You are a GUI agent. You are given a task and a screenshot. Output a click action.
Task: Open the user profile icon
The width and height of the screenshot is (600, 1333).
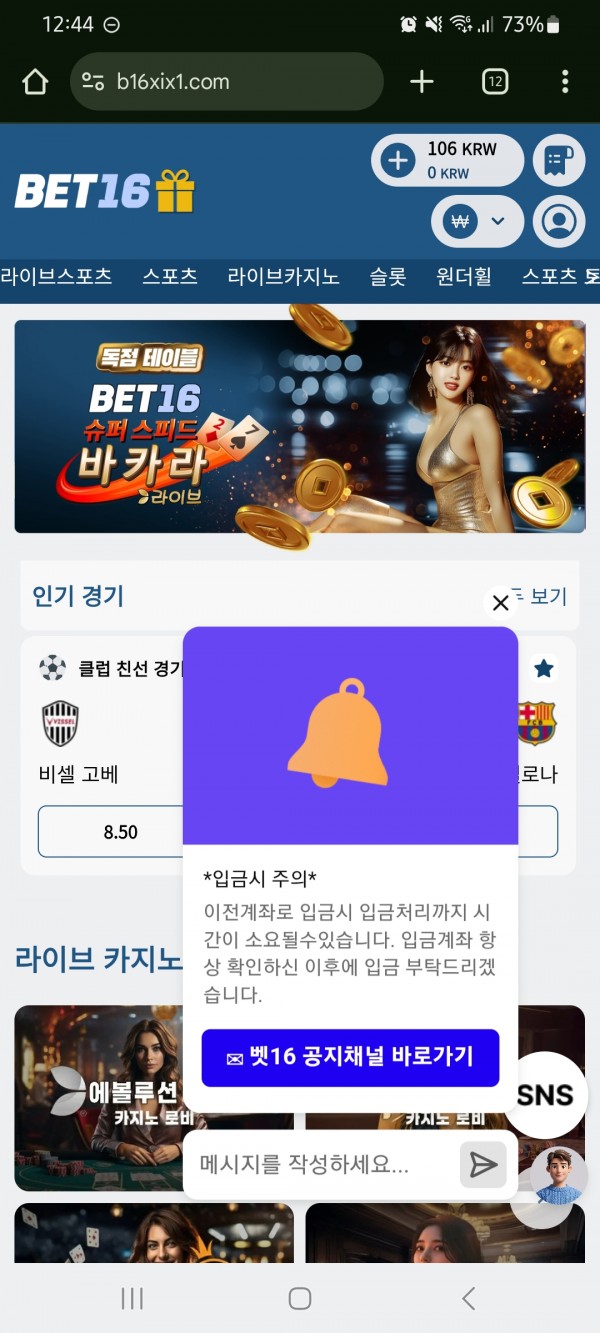coord(558,222)
